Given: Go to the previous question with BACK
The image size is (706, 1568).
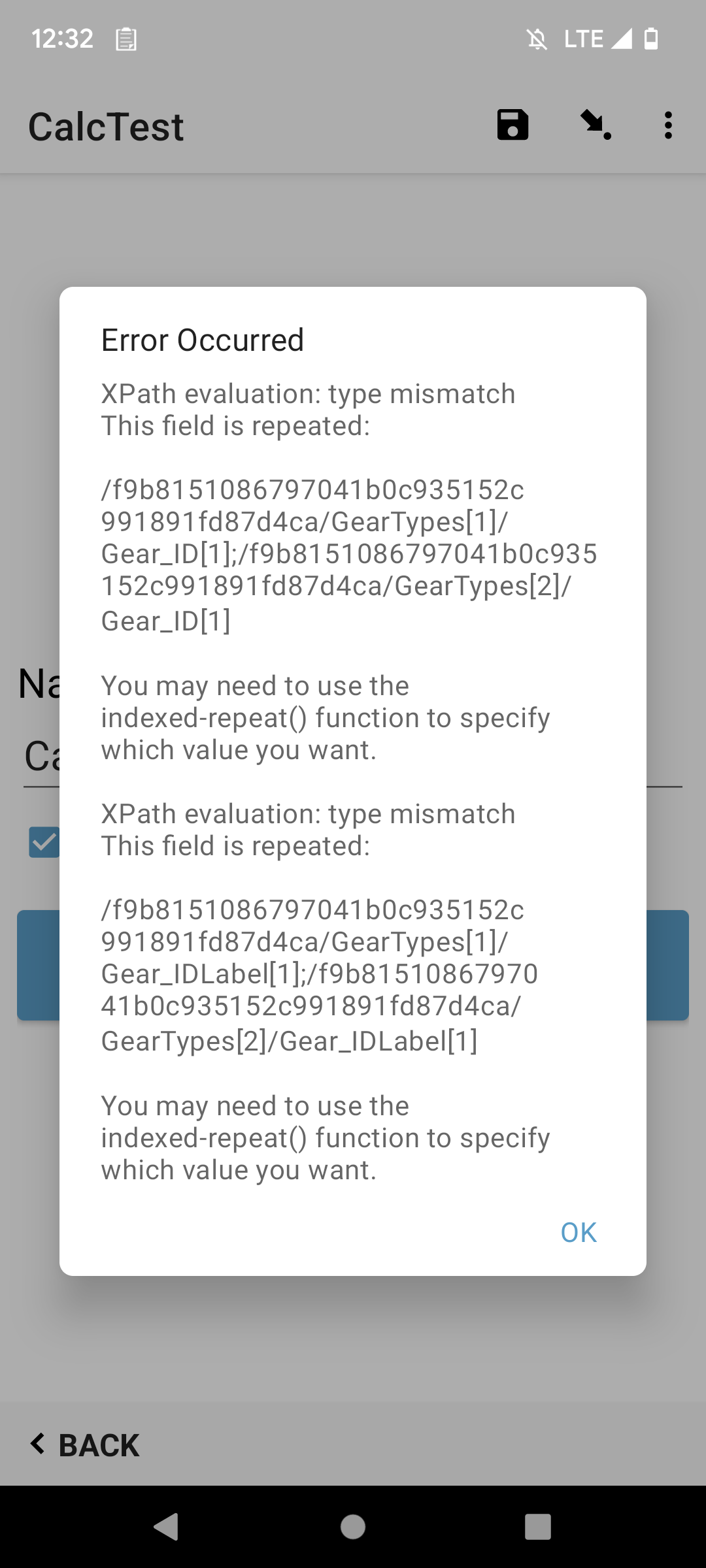Looking at the screenshot, I should [85, 1445].
